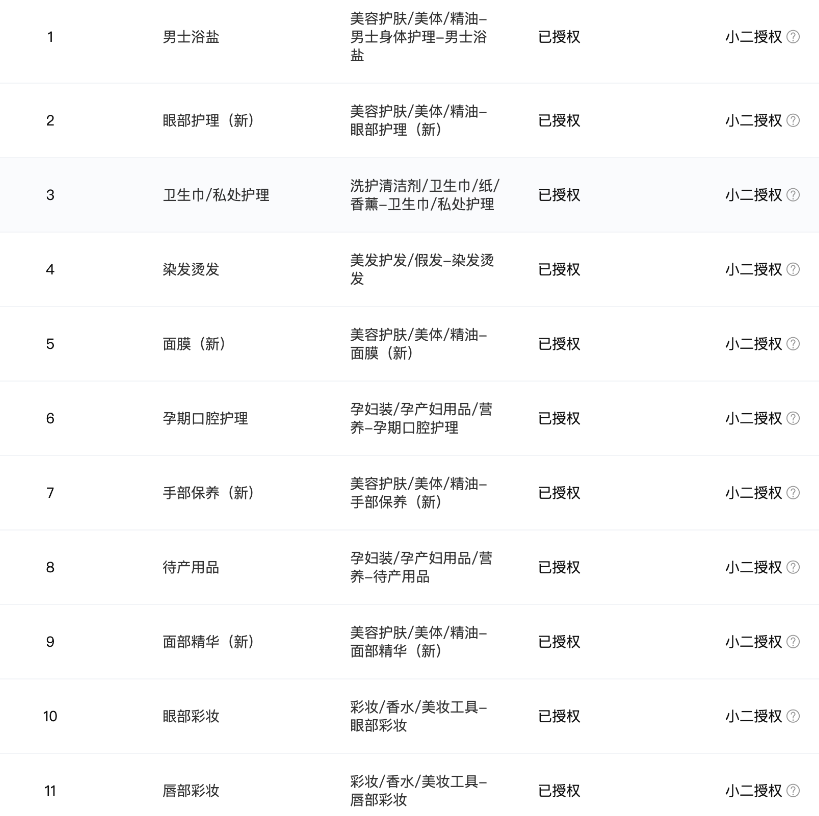Tap help icon in 孕期口腔护理 row

[x=793, y=419]
